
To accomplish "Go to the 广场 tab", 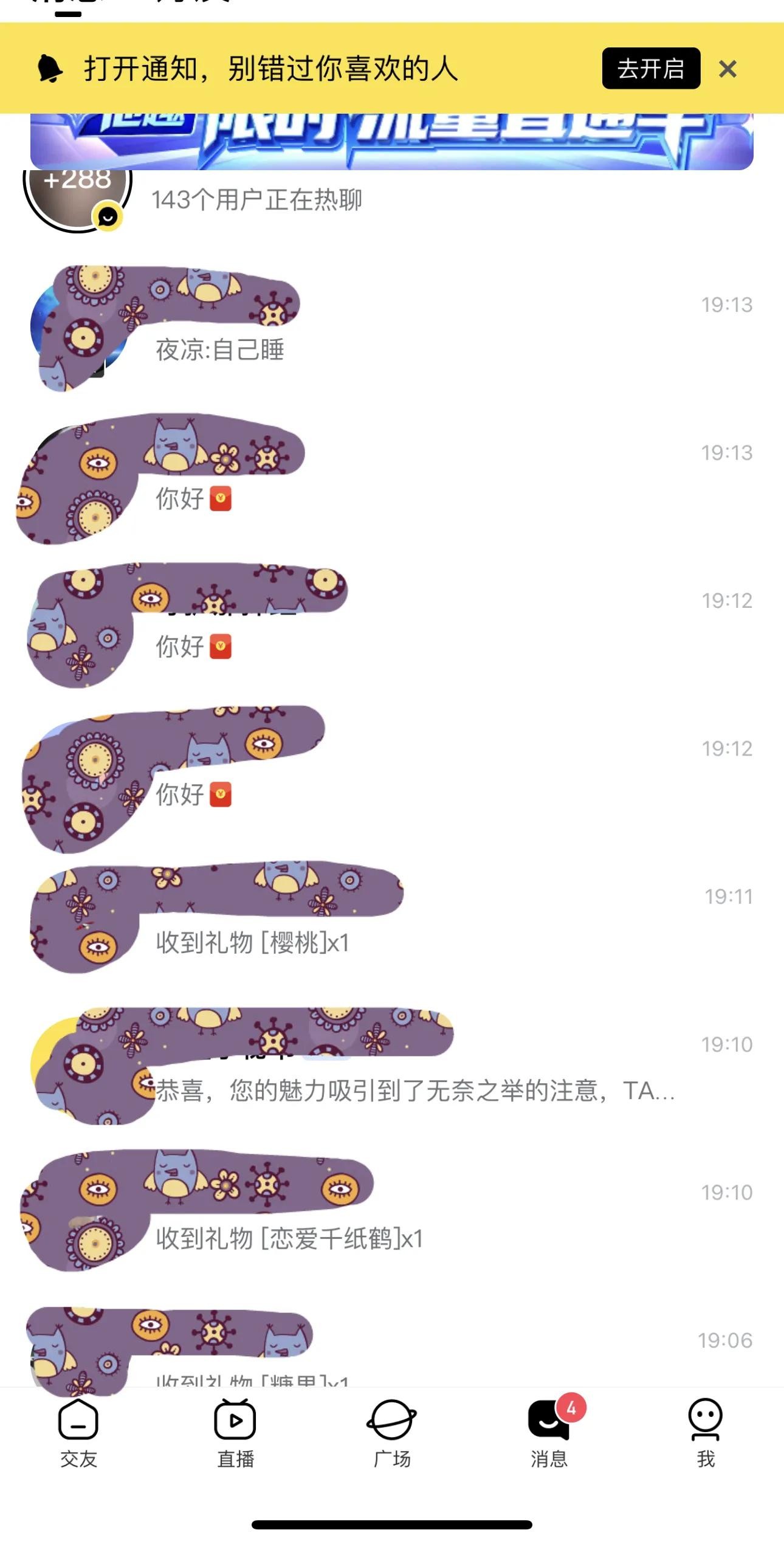I will point(392,1433).
